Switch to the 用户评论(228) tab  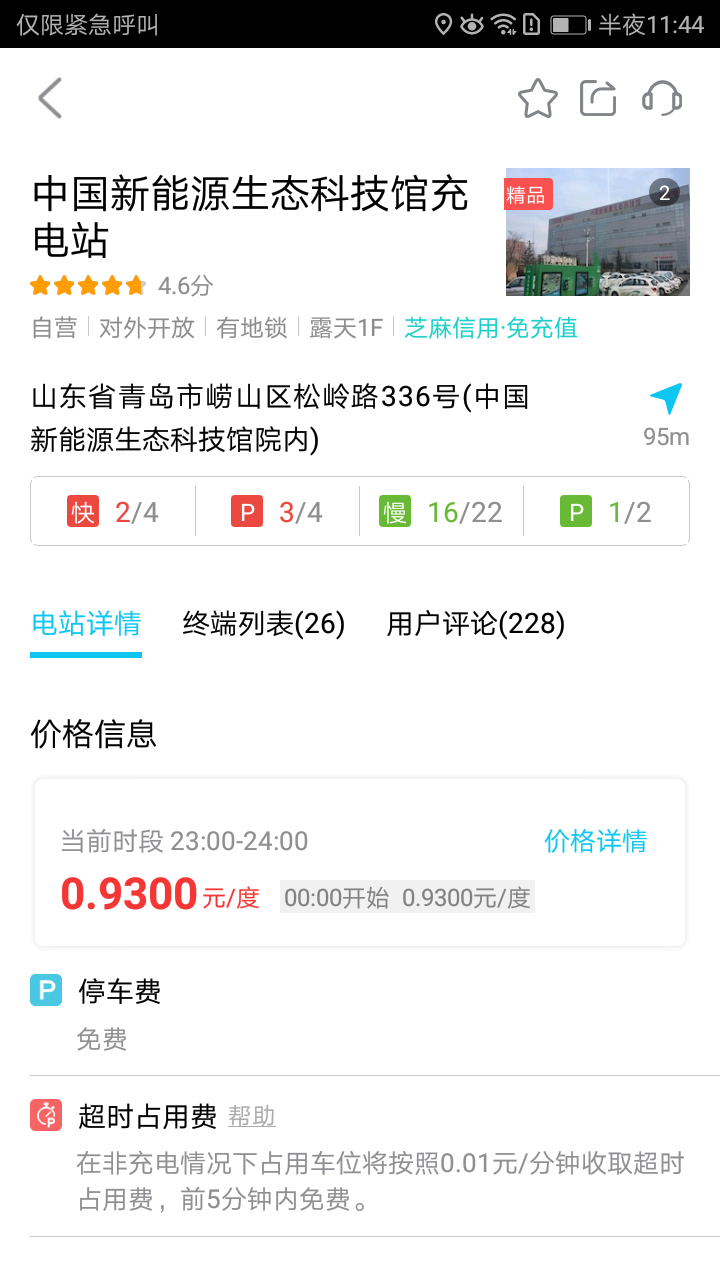476,624
